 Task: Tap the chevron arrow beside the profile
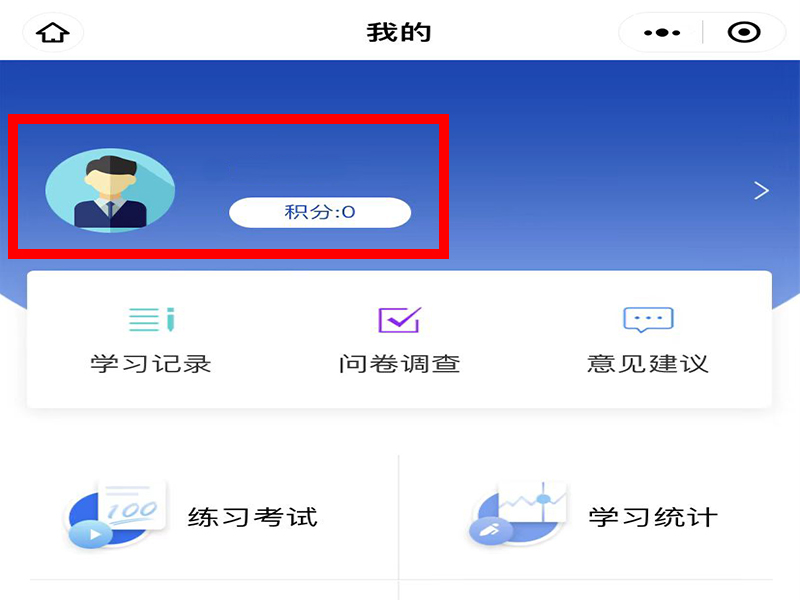coord(761,190)
